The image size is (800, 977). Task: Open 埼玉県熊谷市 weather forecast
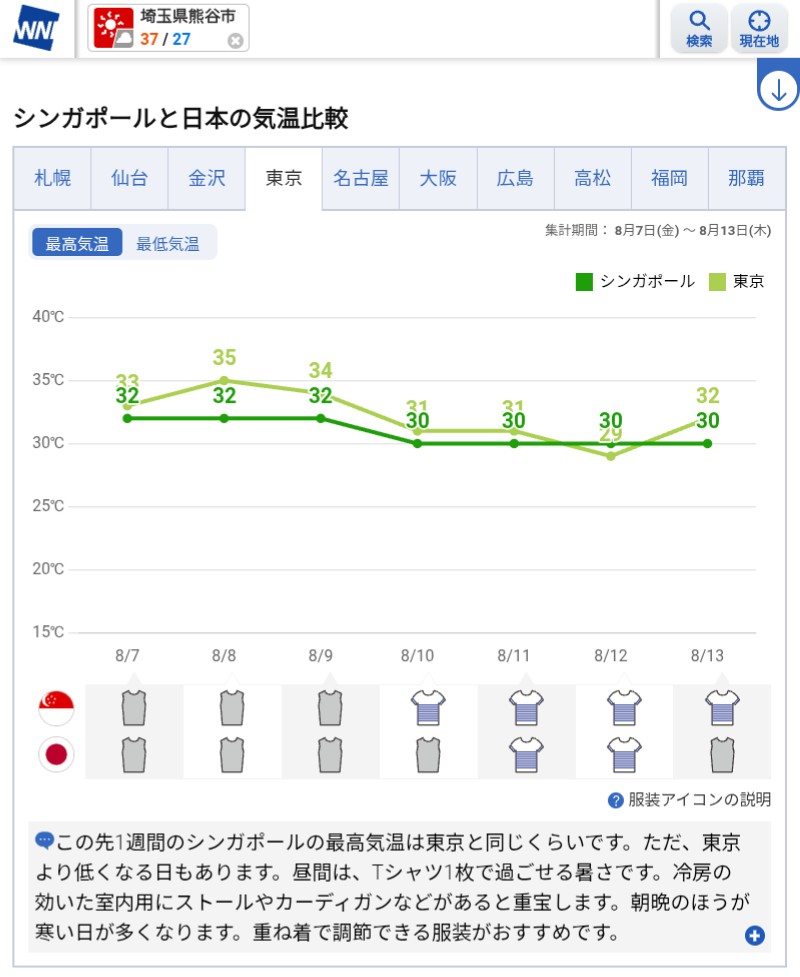pyautogui.click(x=168, y=28)
